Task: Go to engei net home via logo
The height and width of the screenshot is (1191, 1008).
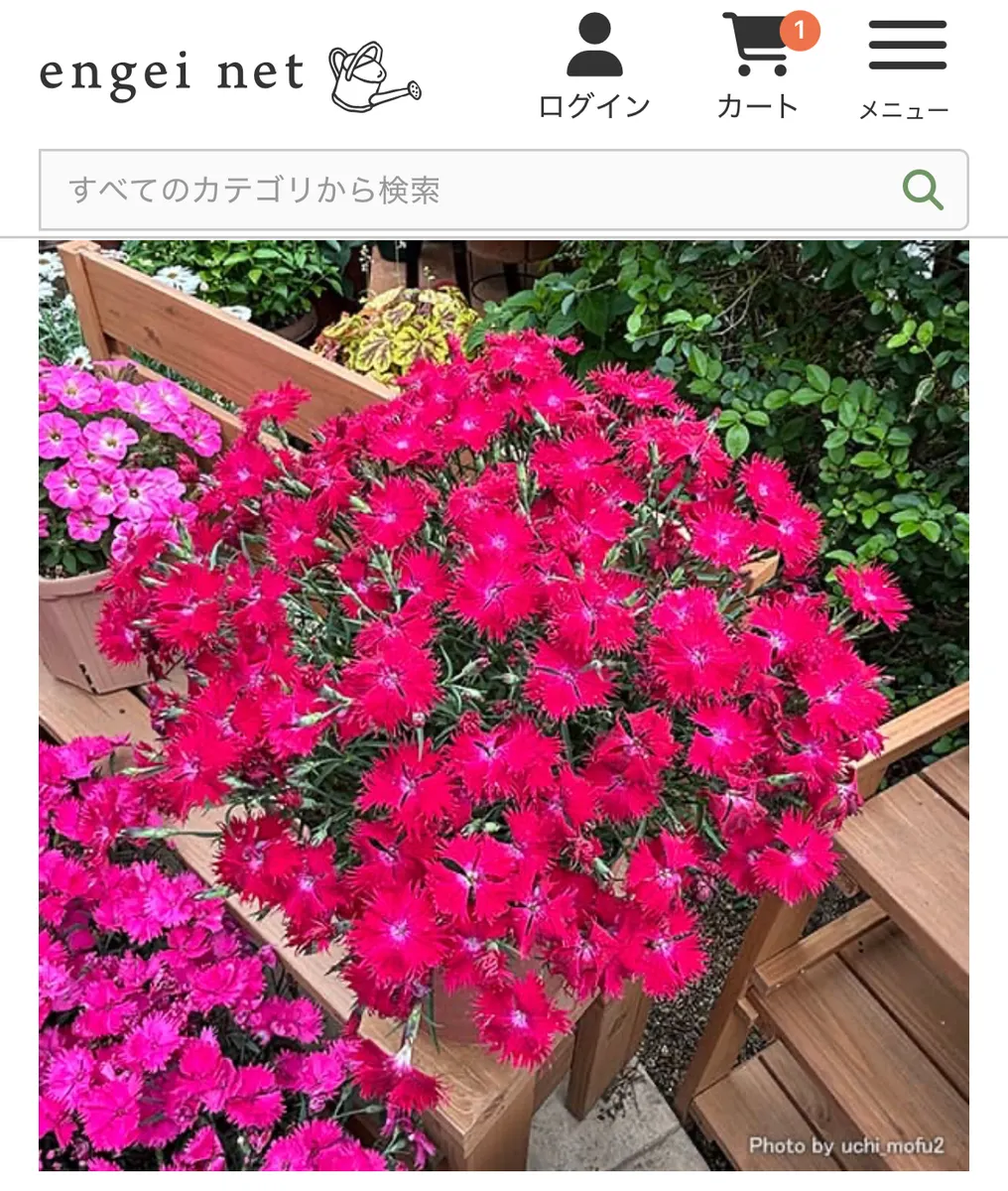Action: pyautogui.click(x=230, y=75)
